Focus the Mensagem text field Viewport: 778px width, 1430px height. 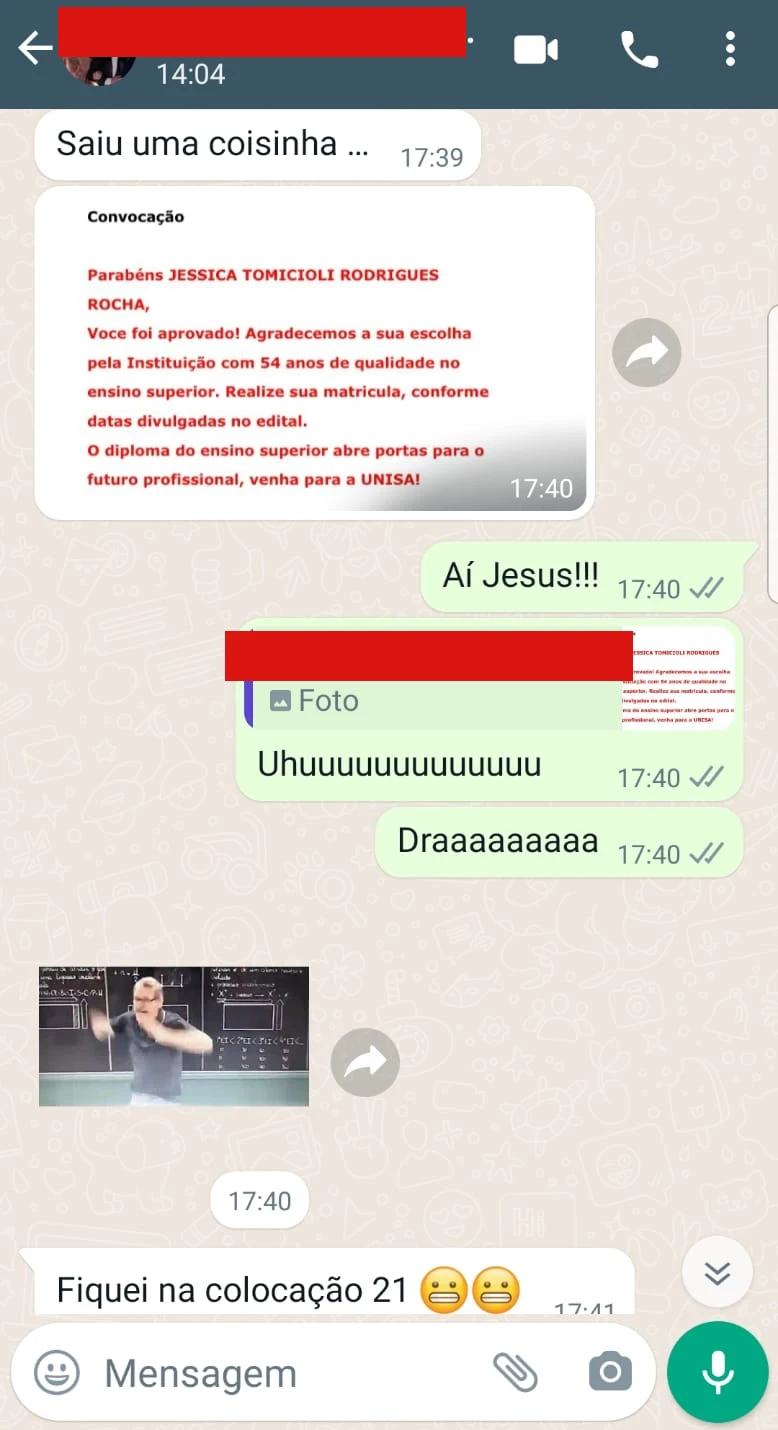coord(290,1373)
